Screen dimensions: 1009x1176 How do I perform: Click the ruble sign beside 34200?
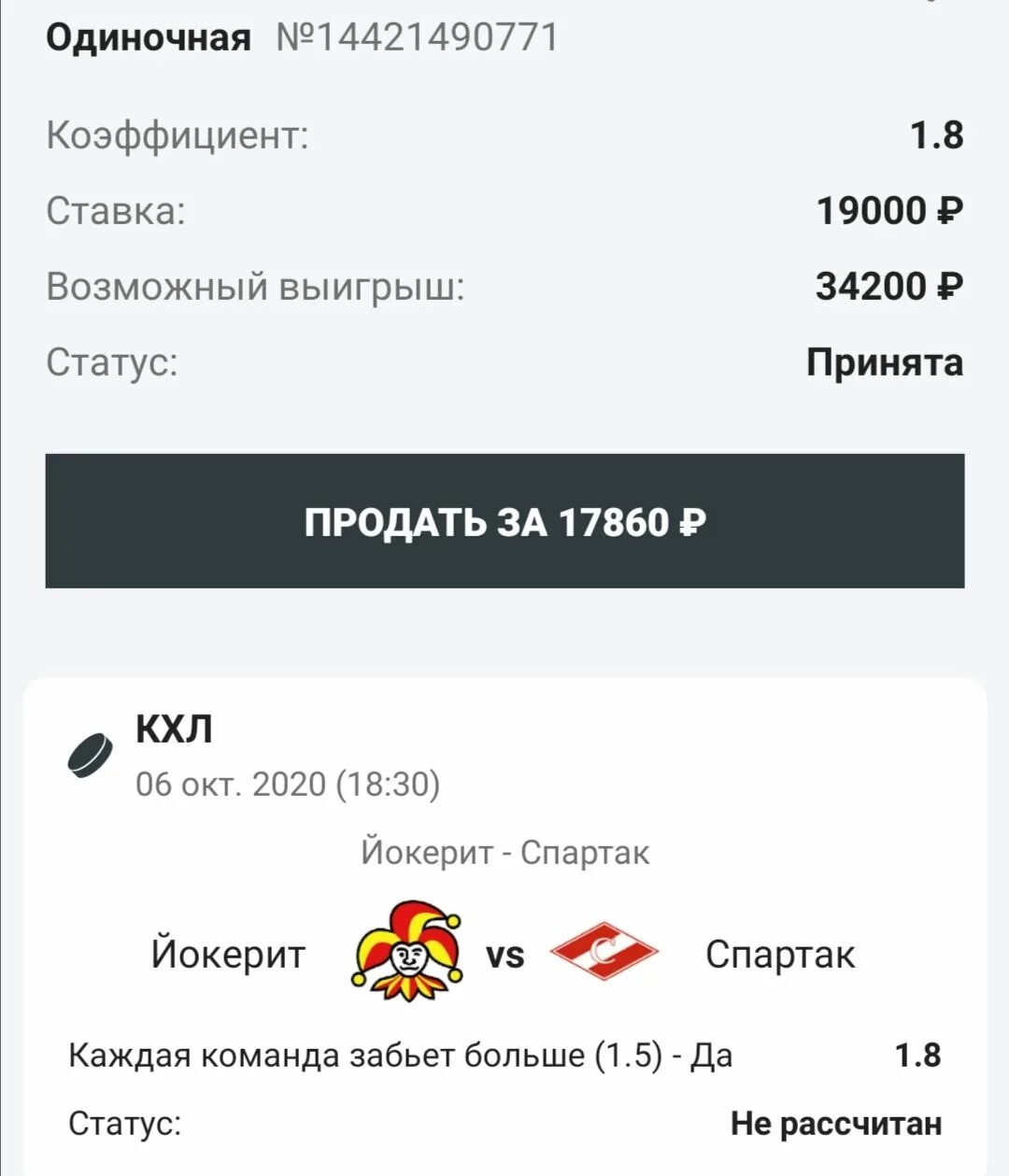click(950, 287)
